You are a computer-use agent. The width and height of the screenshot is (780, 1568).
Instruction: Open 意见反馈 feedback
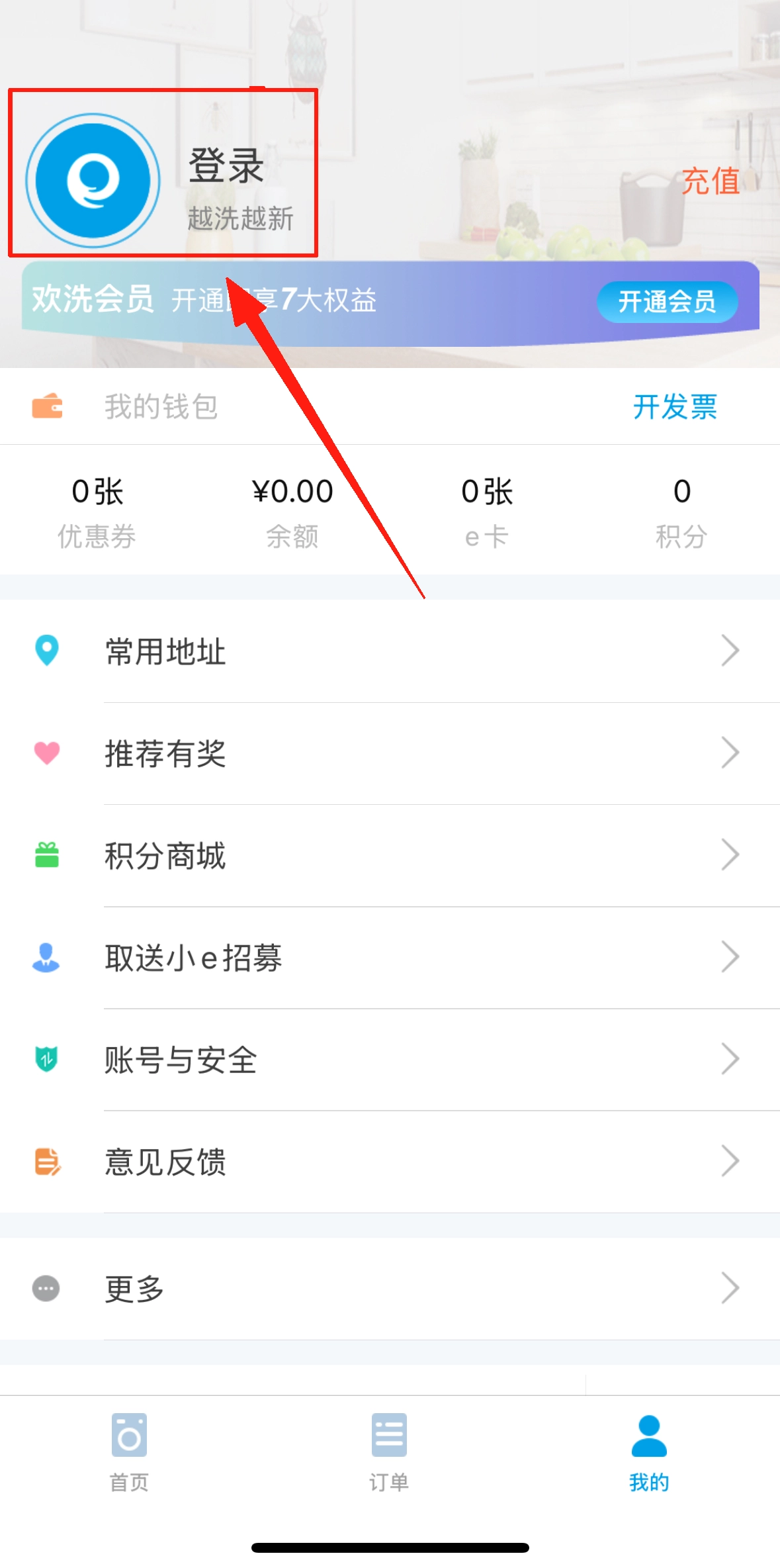(390, 1161)
